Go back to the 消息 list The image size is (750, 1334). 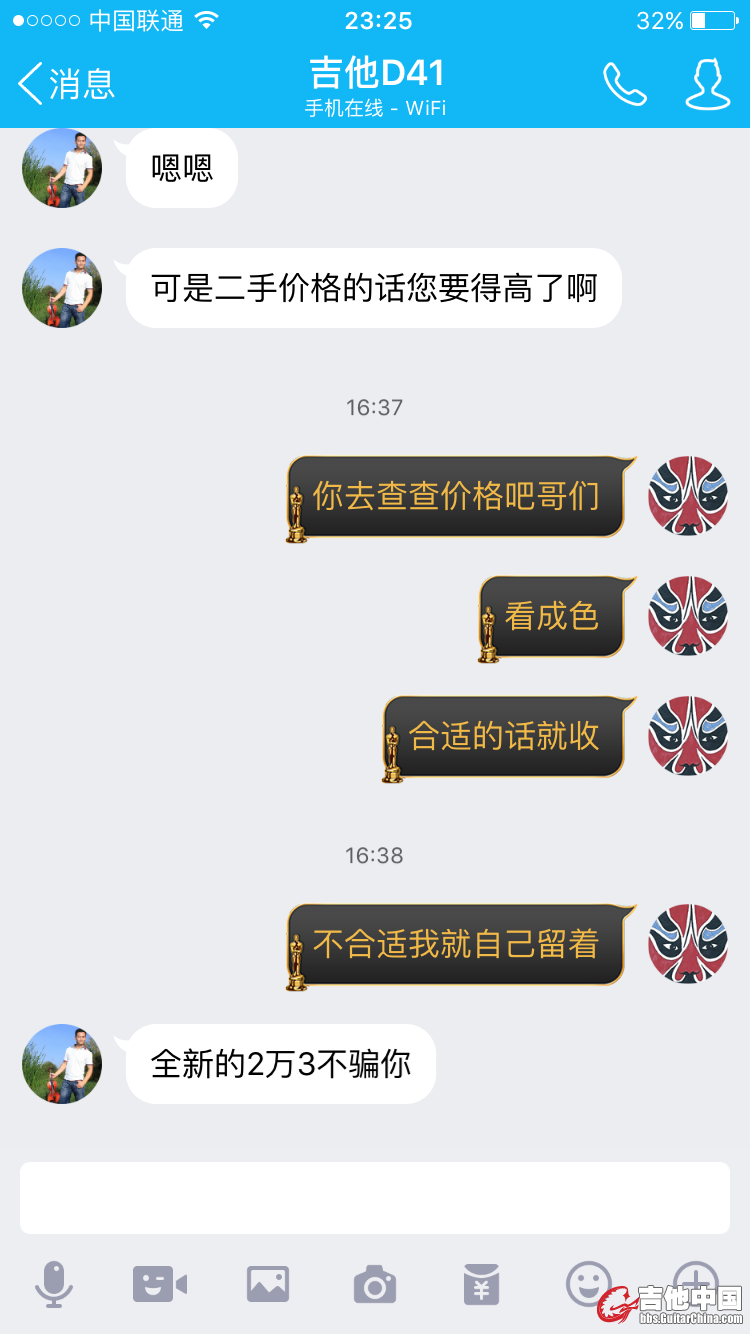click(66, 84)
